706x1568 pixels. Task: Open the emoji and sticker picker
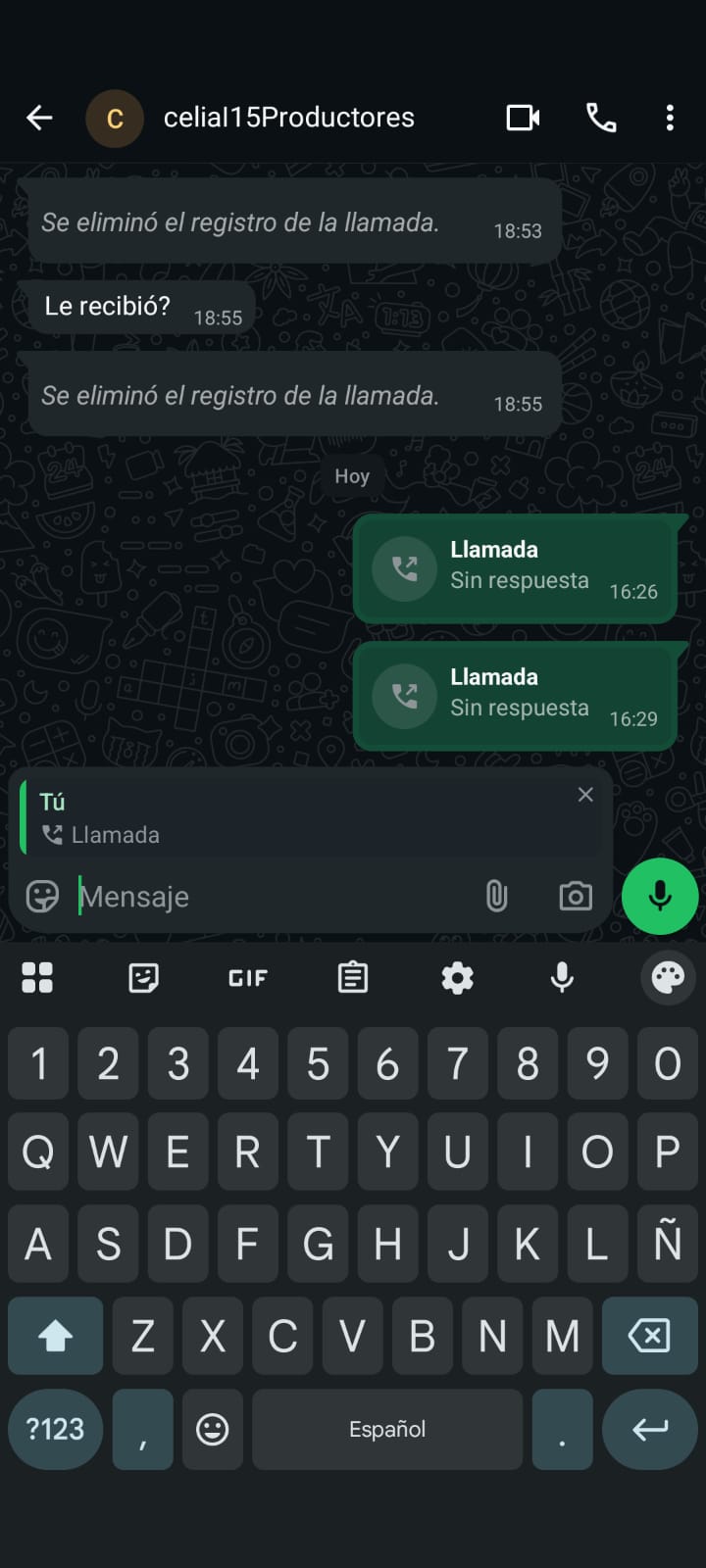tap(42, 896)
